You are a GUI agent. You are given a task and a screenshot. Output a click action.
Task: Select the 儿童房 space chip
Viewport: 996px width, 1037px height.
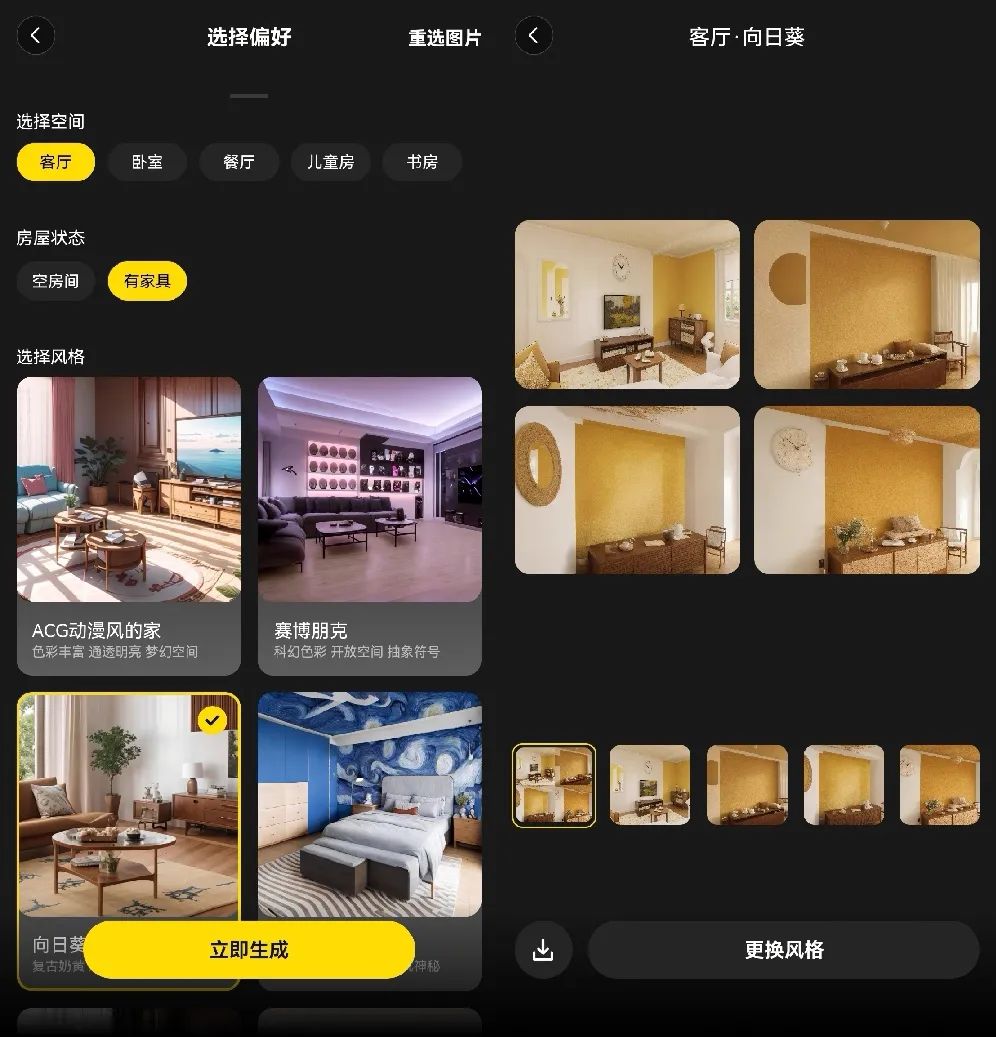point(330,161)
